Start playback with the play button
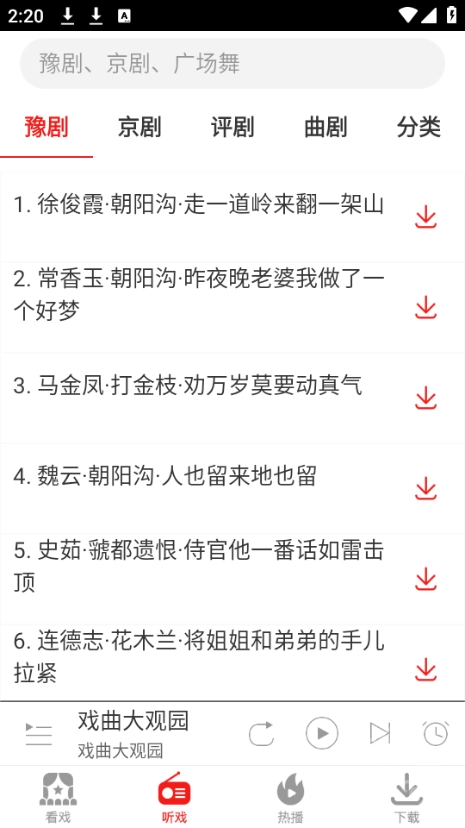The height and width of the screenshot is (828, 465). [322, 733]
